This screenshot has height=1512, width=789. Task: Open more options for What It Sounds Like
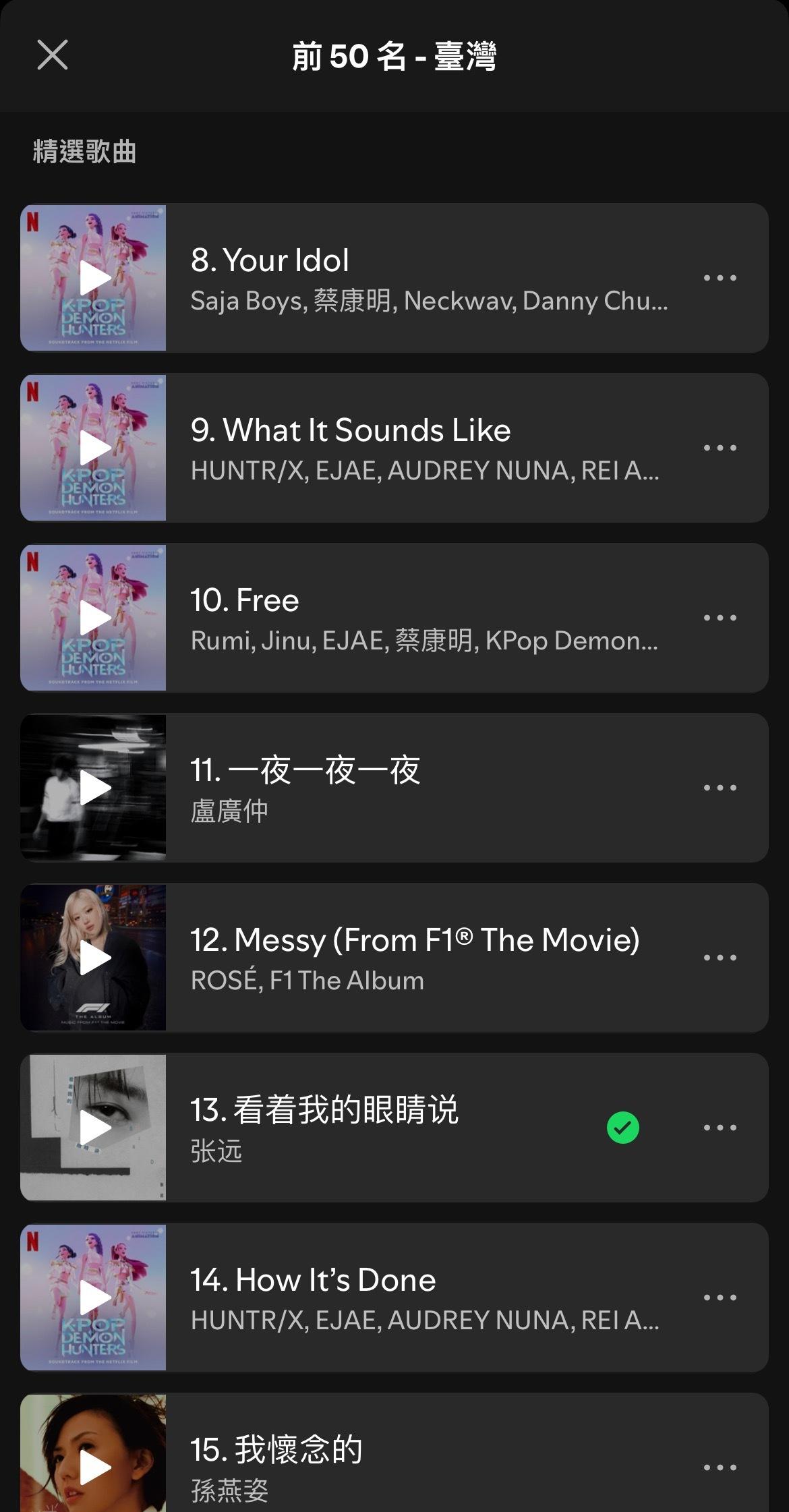pyautogui.click(x=720, y=448)
